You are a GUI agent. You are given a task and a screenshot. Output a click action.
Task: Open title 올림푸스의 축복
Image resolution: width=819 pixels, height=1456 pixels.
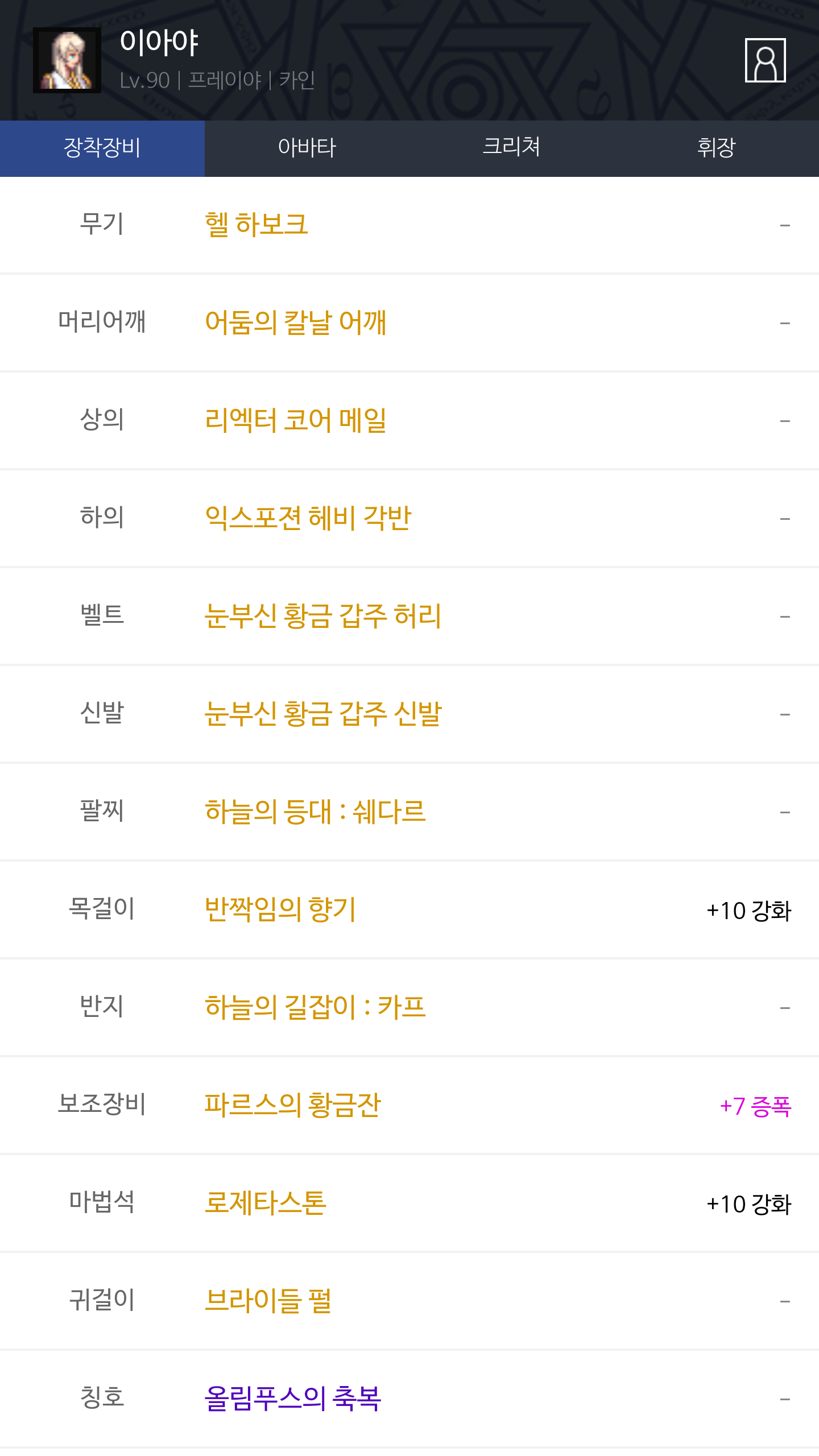[x=293, y=1399]
